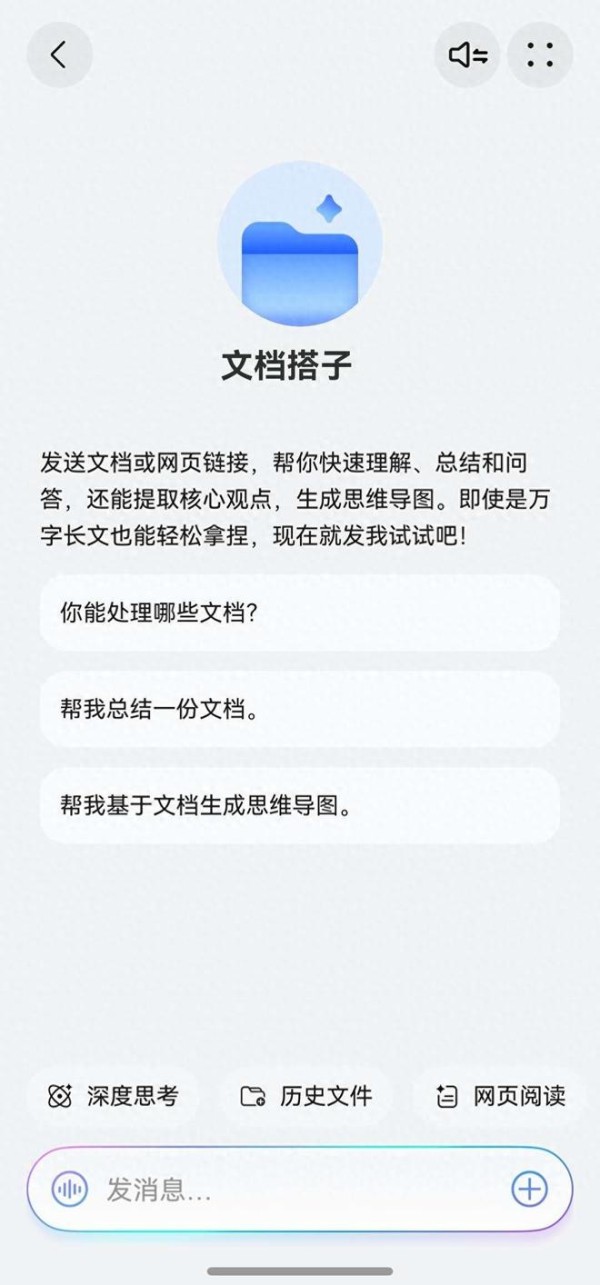Select the "帮我总结一份文档。" suggestion
This screenshot has width=600, height=1285.
[300, 710]
